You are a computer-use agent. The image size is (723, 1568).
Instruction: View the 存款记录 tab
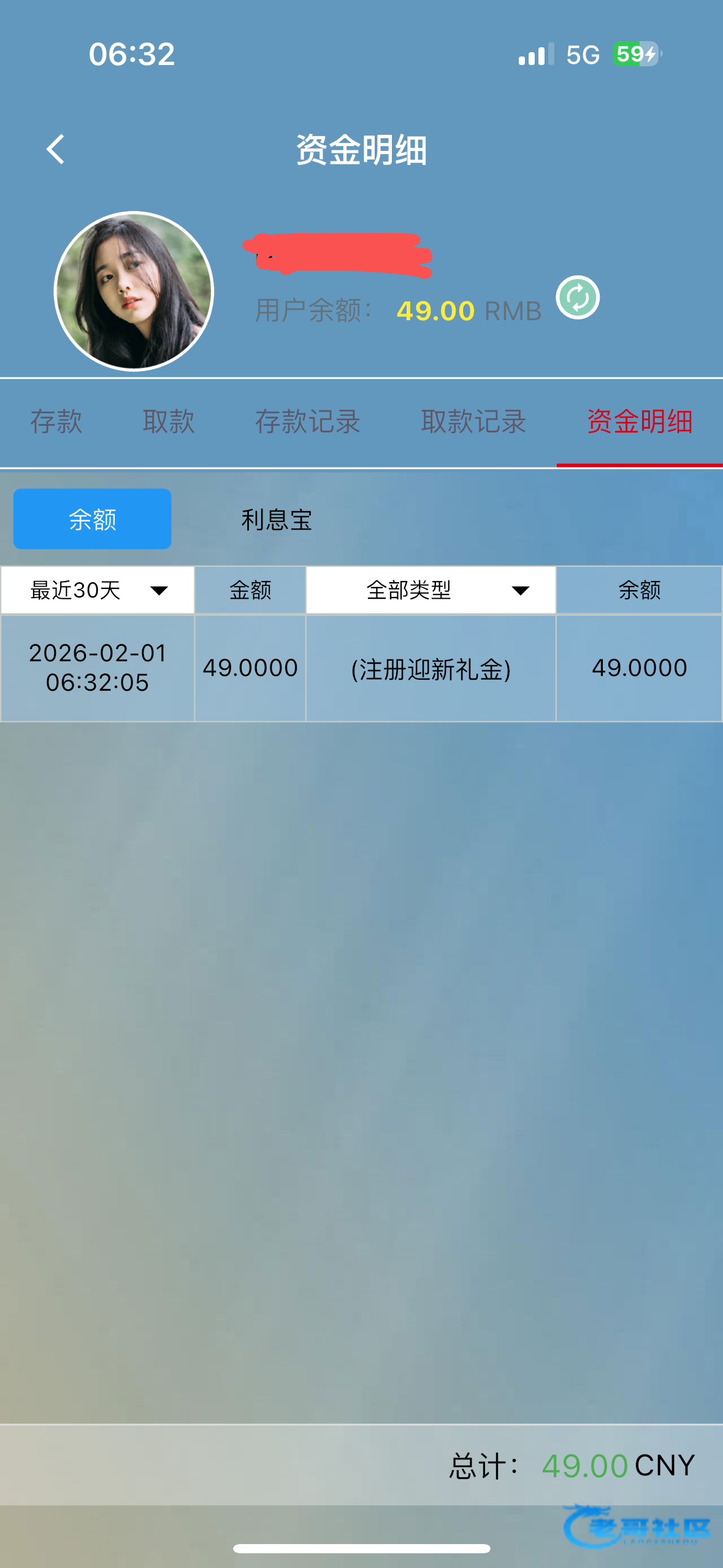(x=308, y=422)
